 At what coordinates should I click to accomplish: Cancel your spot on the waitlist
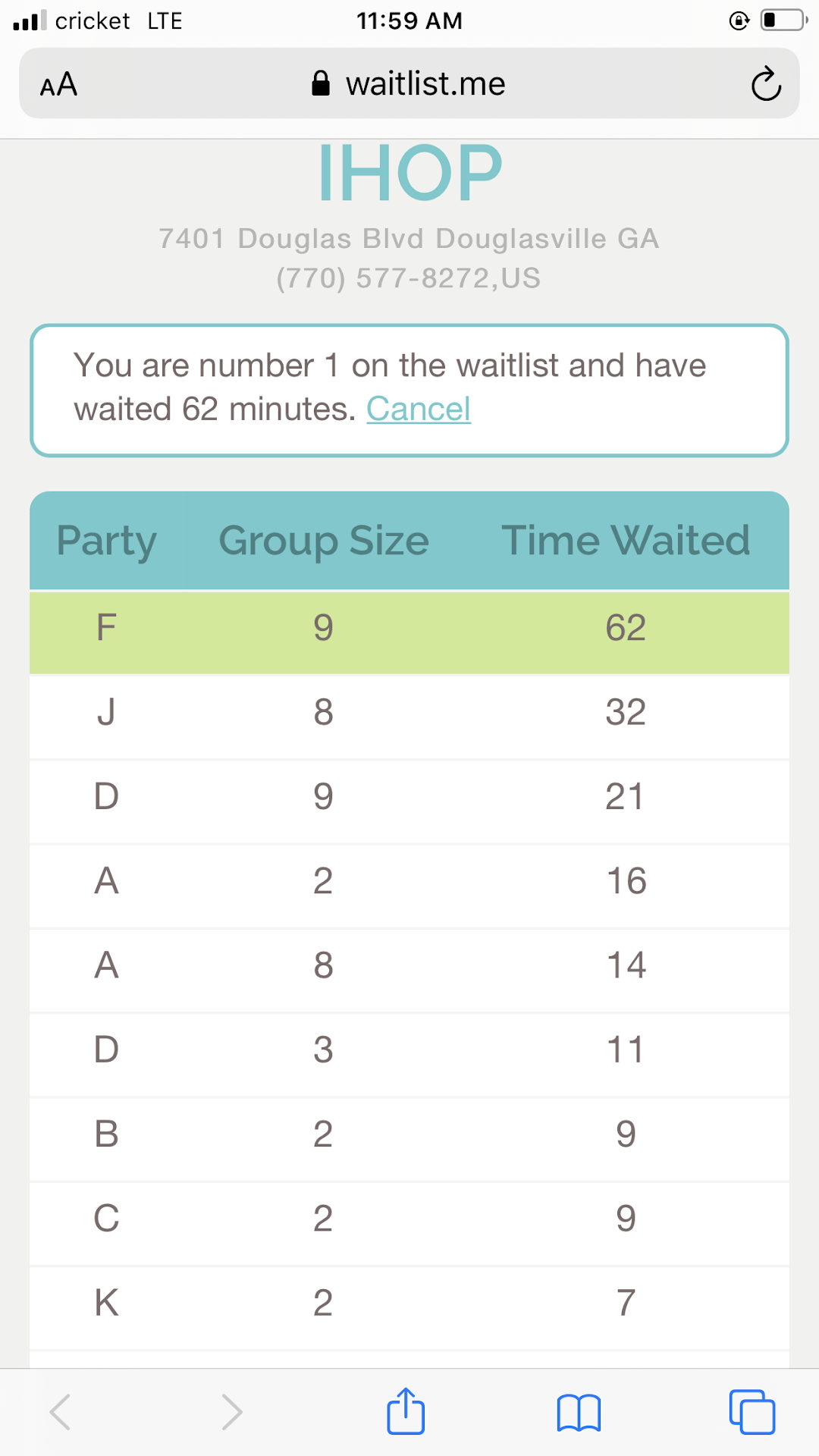[419, 409]
